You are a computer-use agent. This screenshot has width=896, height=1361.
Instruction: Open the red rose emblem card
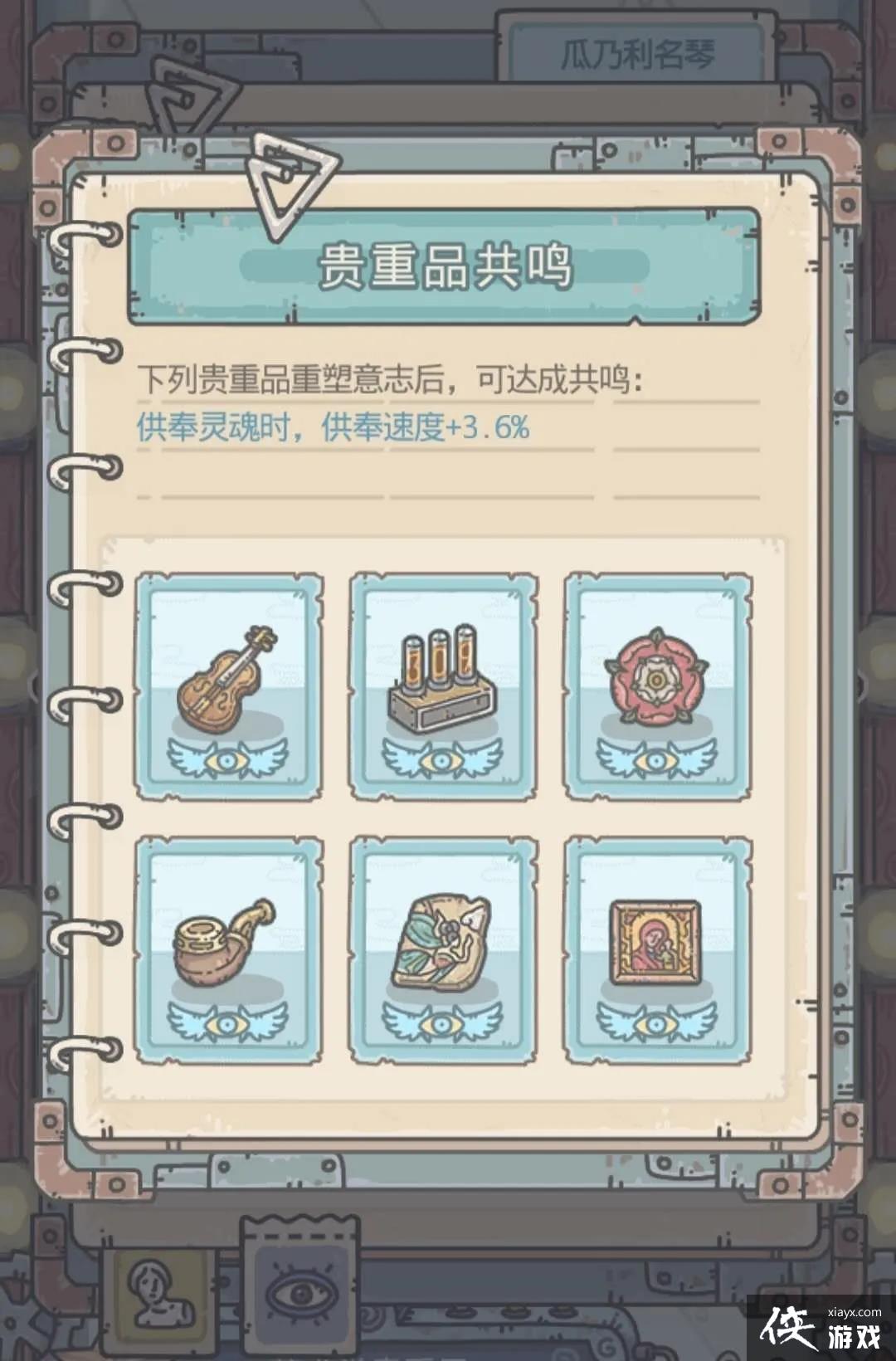point(658,685)
